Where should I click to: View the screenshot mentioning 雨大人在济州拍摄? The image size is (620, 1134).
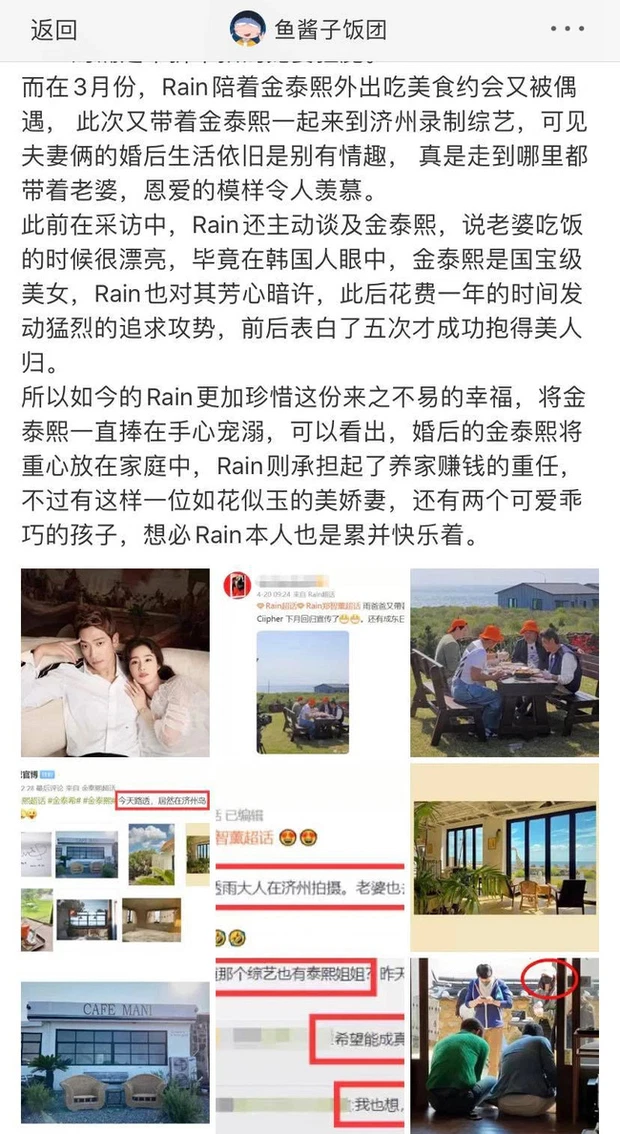pyautogui.click(x=310, y=857)
